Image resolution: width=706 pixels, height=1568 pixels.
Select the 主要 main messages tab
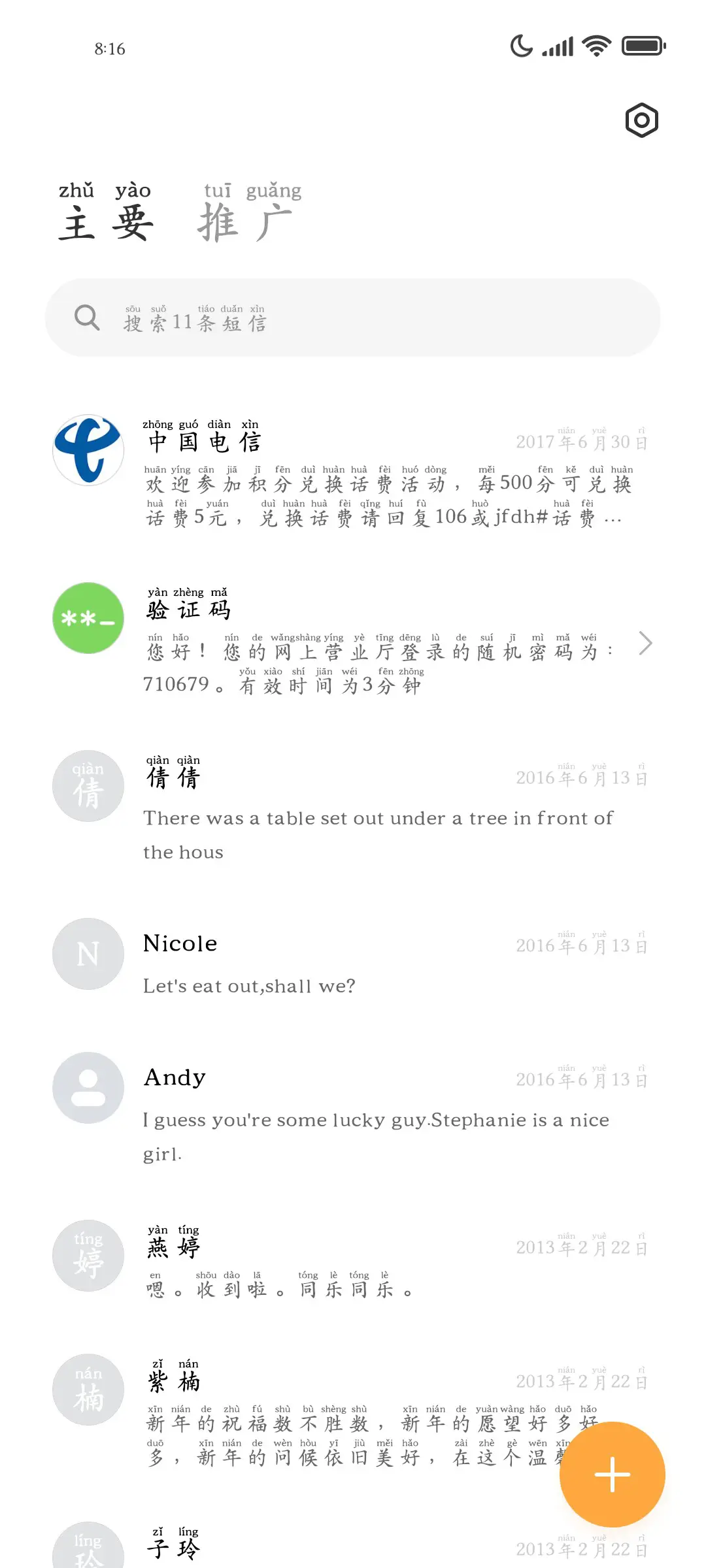tap(106, 222)
